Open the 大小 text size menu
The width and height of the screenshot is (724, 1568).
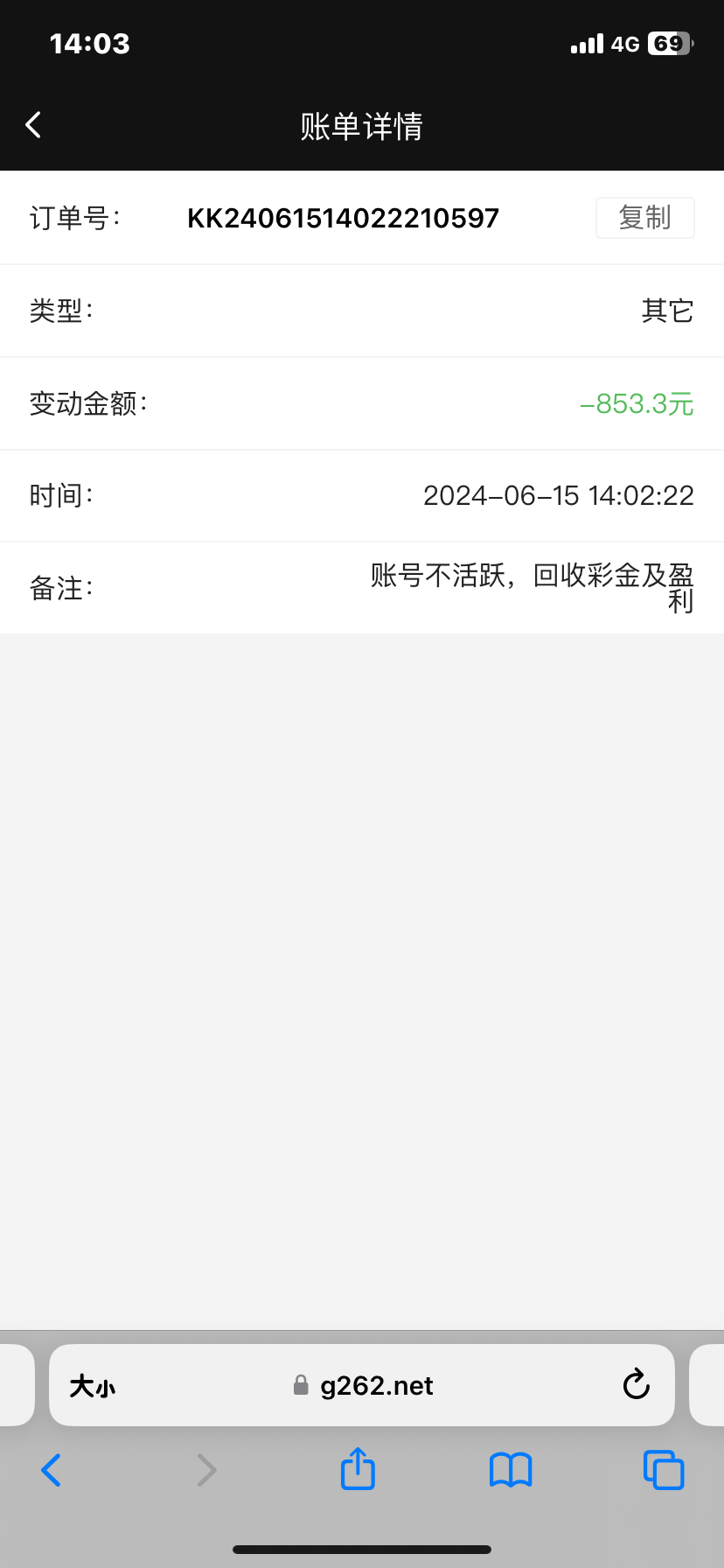coord(92,1386)
